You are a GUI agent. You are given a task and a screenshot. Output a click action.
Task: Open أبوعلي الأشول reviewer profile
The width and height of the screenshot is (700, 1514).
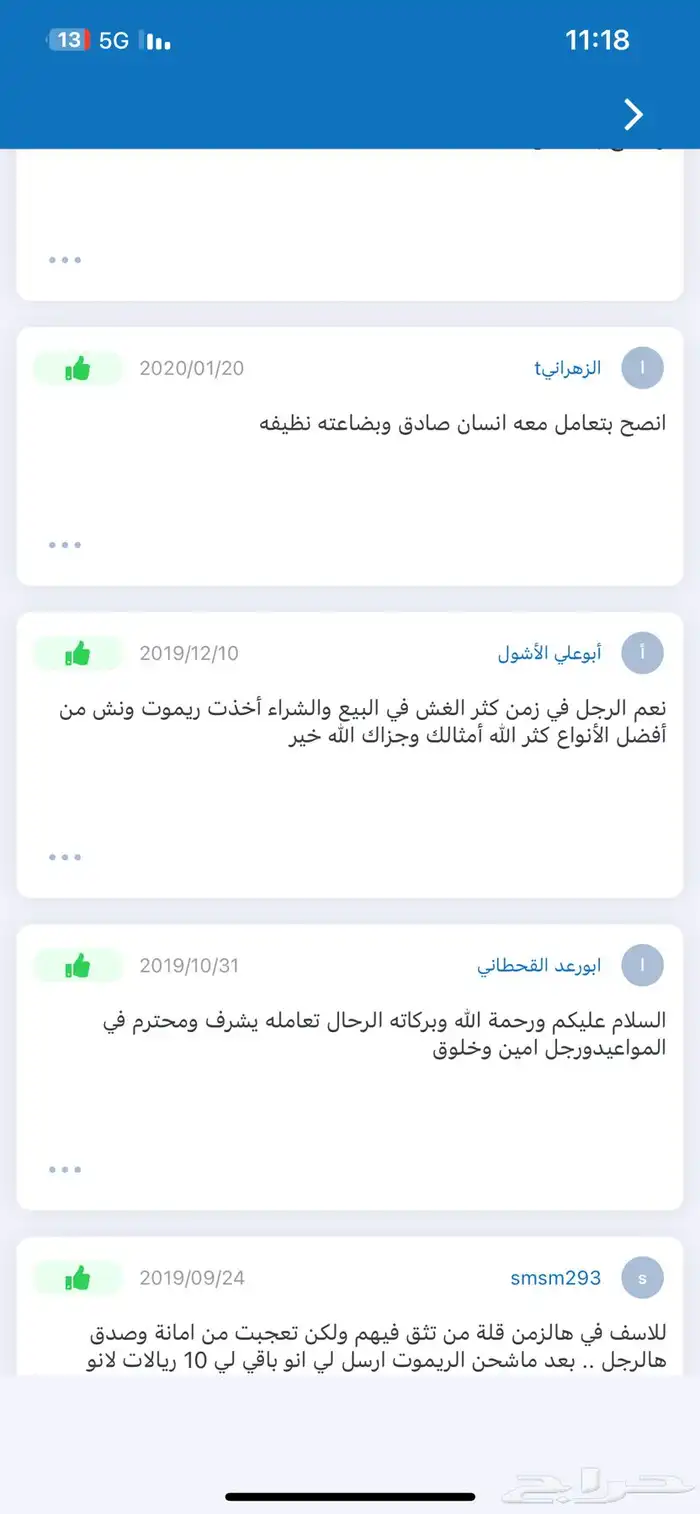pos(549,654)
